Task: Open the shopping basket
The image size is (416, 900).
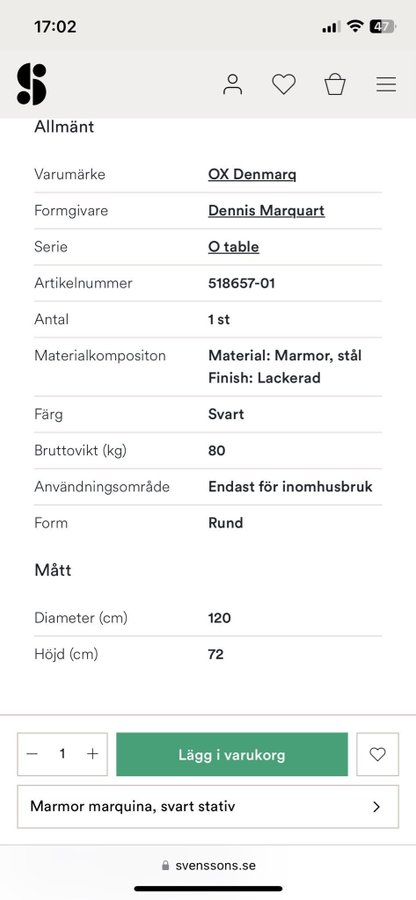Action: click(x=335, y=84)
